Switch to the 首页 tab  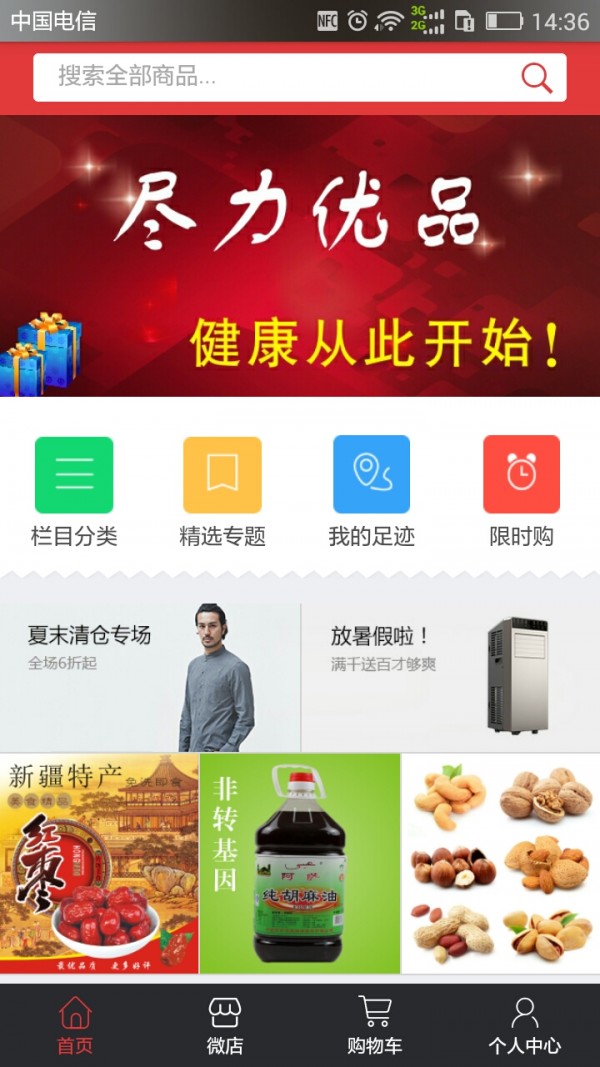pyautogui.click(x=75, y=1026)
